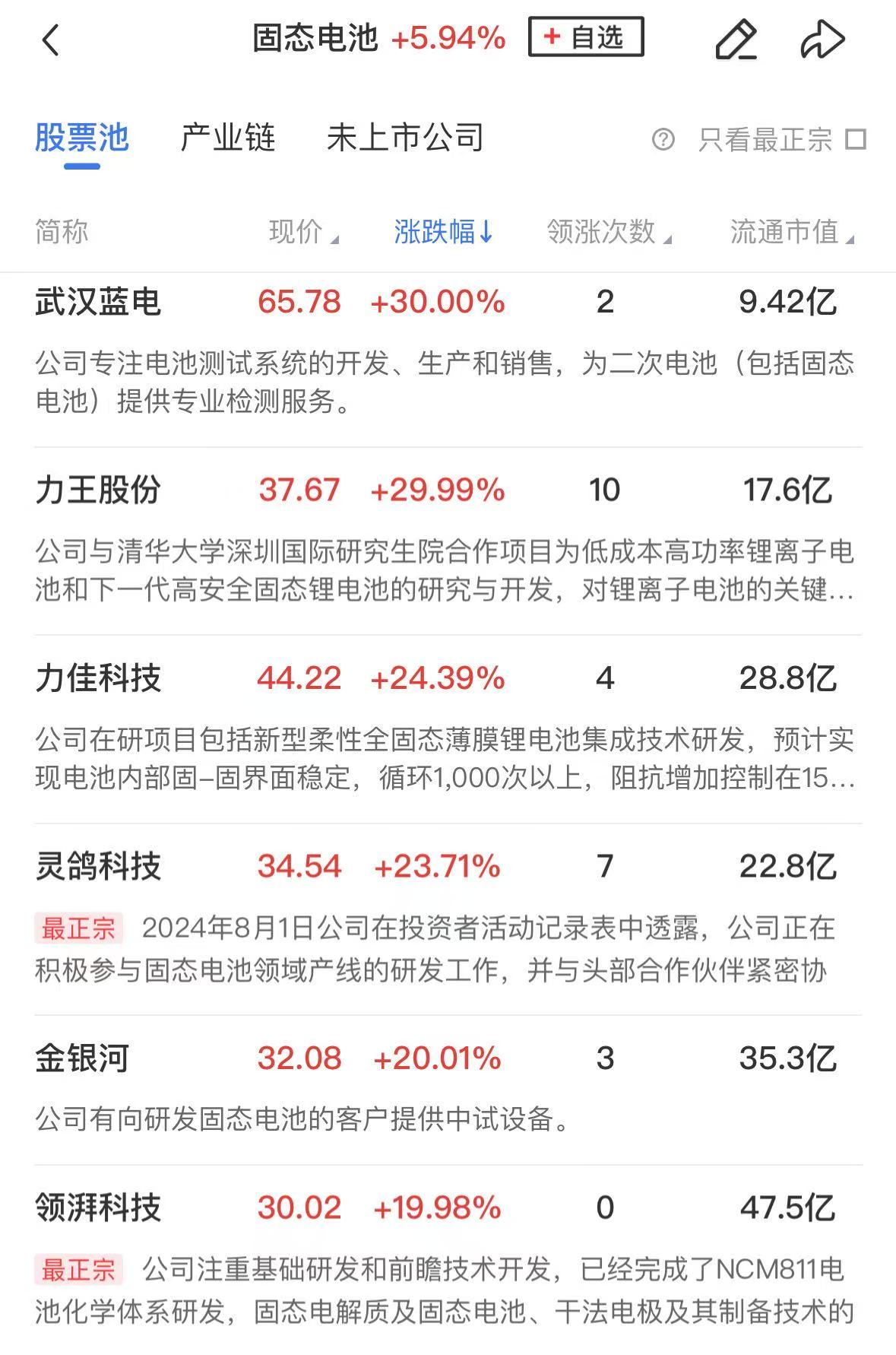The image size is (896, 1355).
Task: Sort stocks by 流通市值
Action: click(791, 232)
